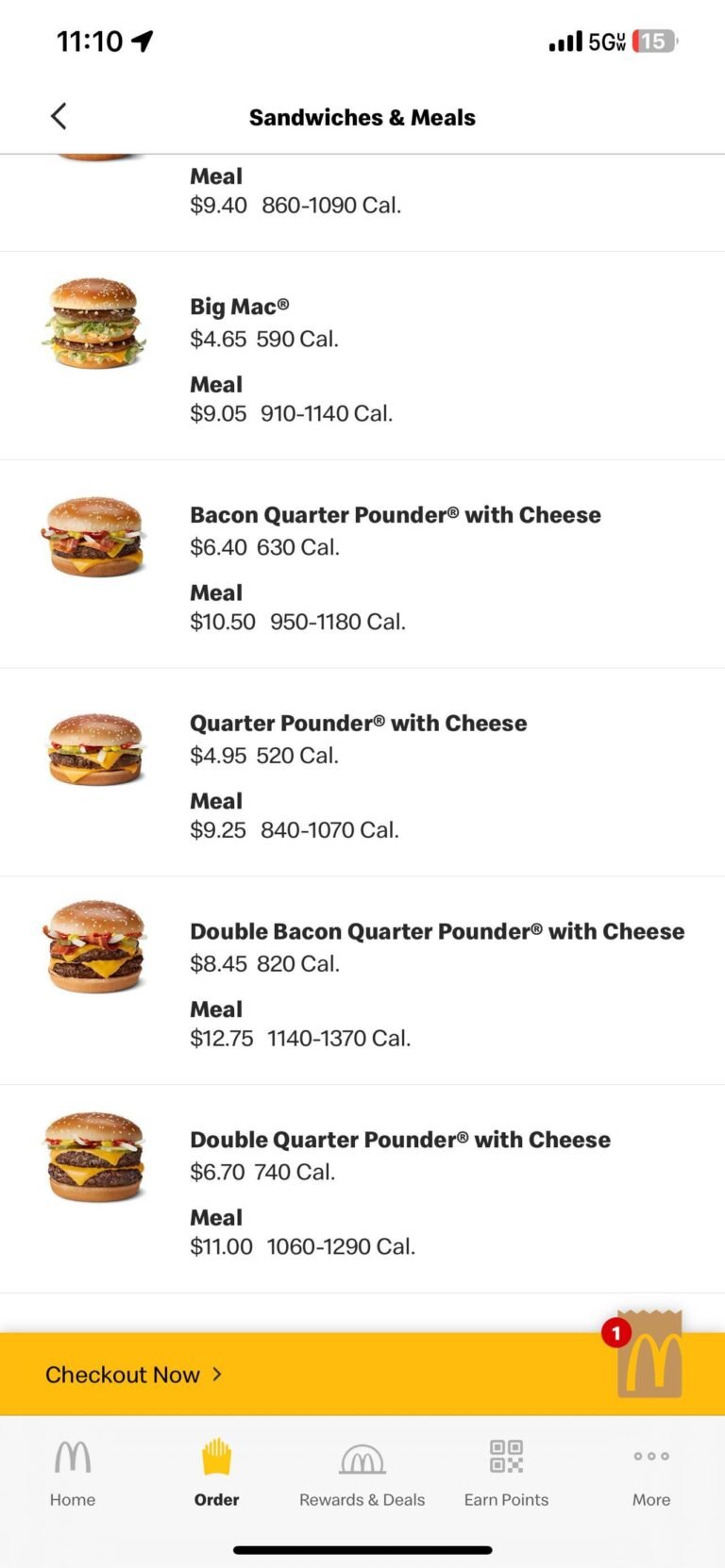Open the More menu icon
Image resolution: width=725 pixels, height=1568 pixels.
[x=650, y=1458]
